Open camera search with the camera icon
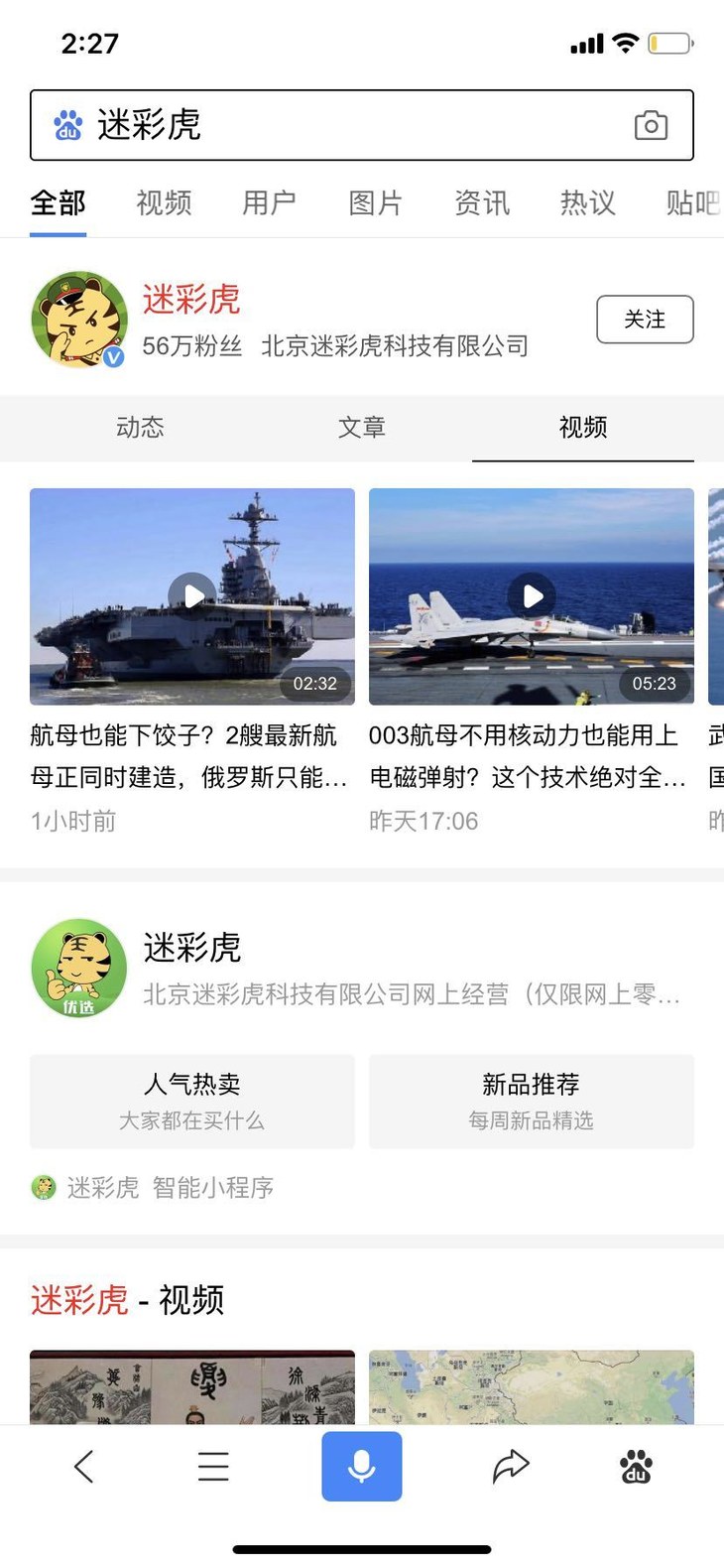This screenshot has width=724, height=1568. (x=650, y=124)
